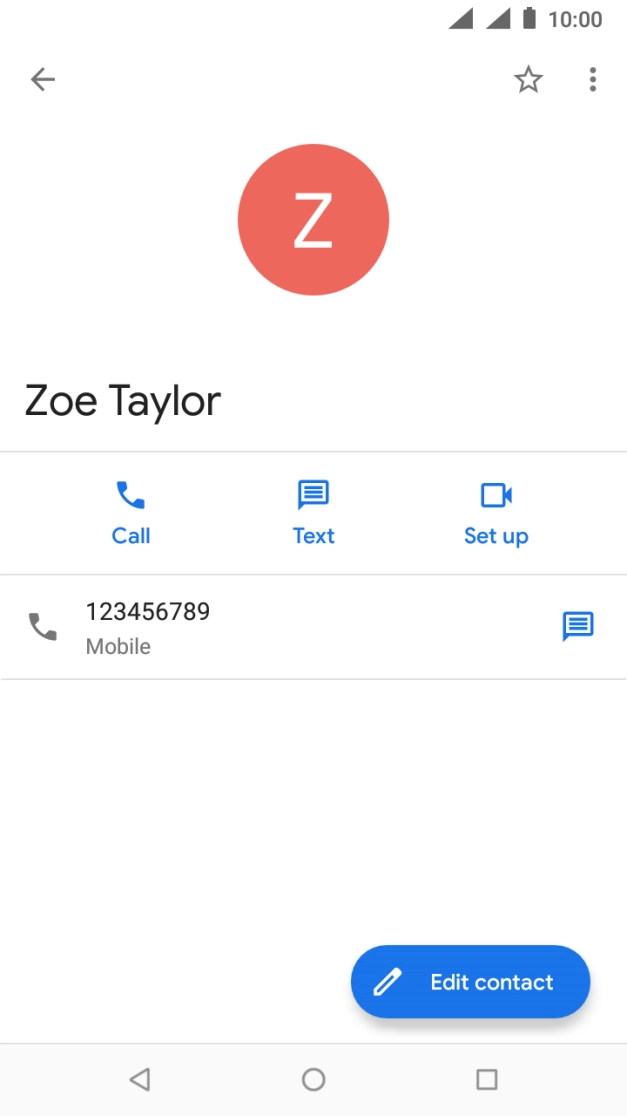Set up video calling
The image size is (627, 1116).
point(496,513)
